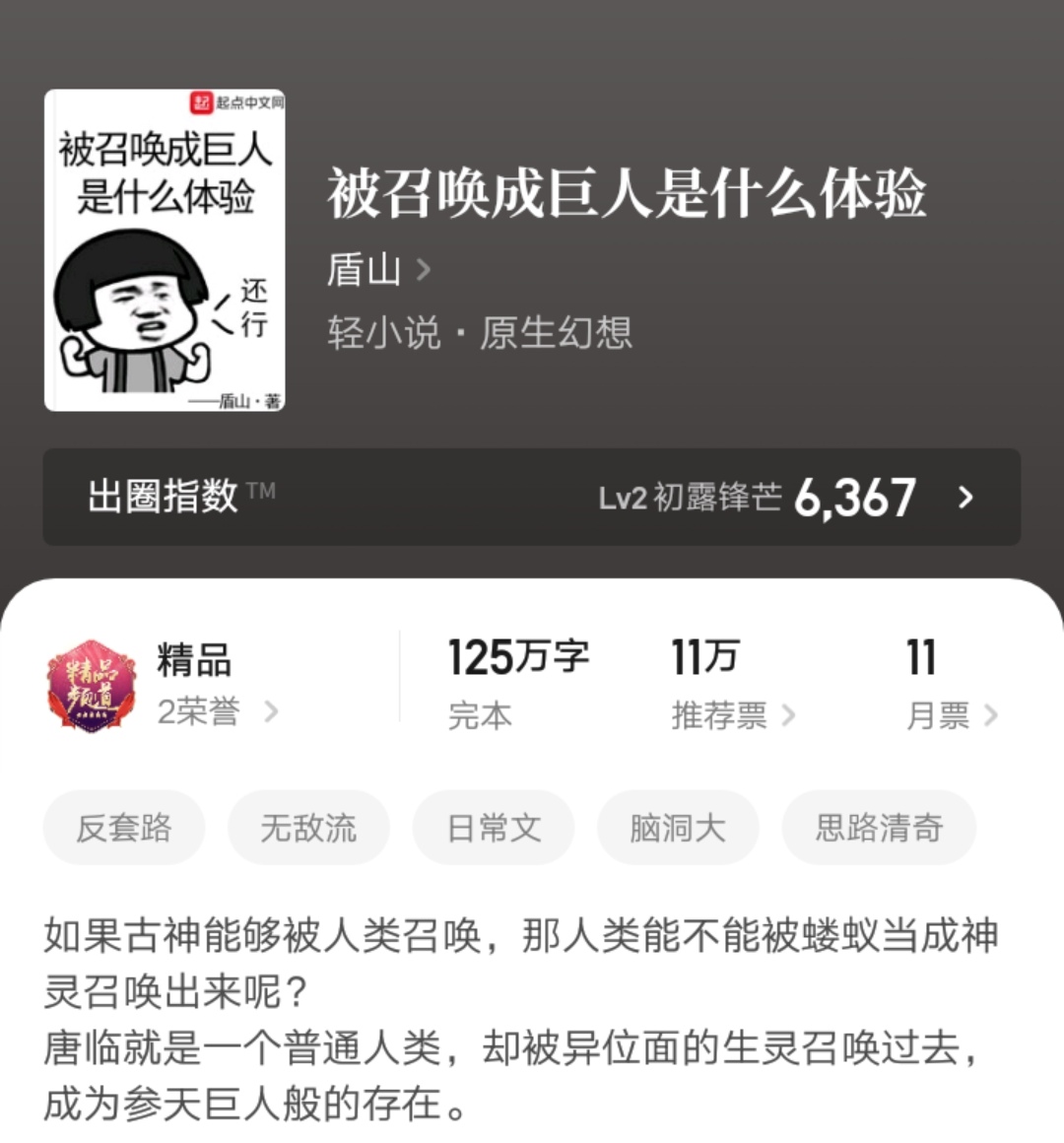The height and width of the screenshot is (1143, 1064).
Task: Select the 日常文 tag
Action: [494, 829]
